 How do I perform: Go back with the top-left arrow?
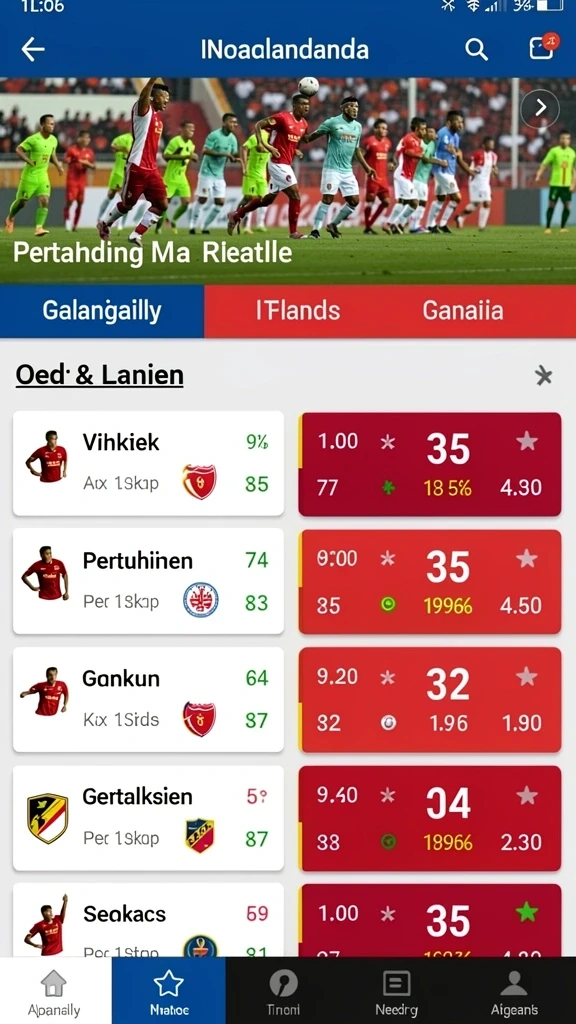pos(33,49)
